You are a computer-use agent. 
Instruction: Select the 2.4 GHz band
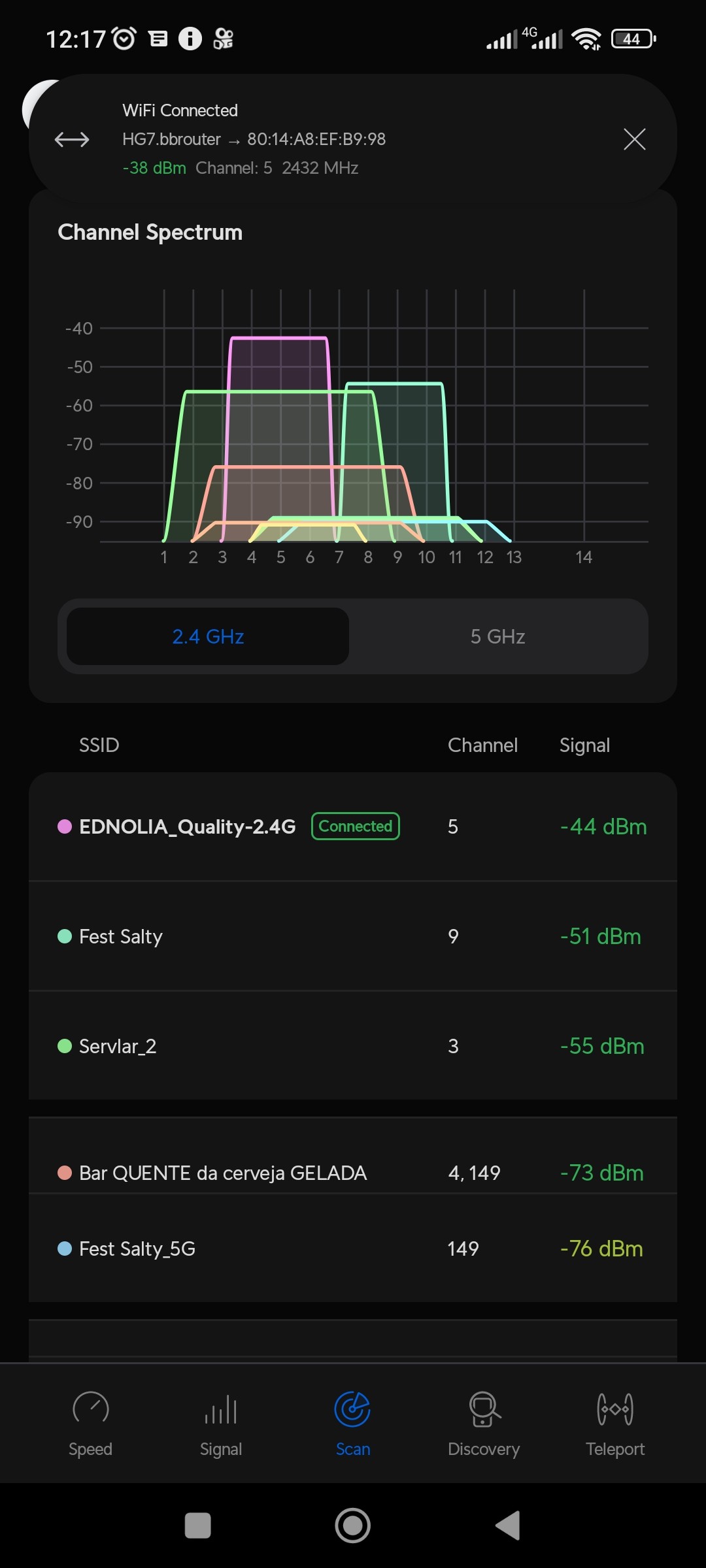(208, 636)
